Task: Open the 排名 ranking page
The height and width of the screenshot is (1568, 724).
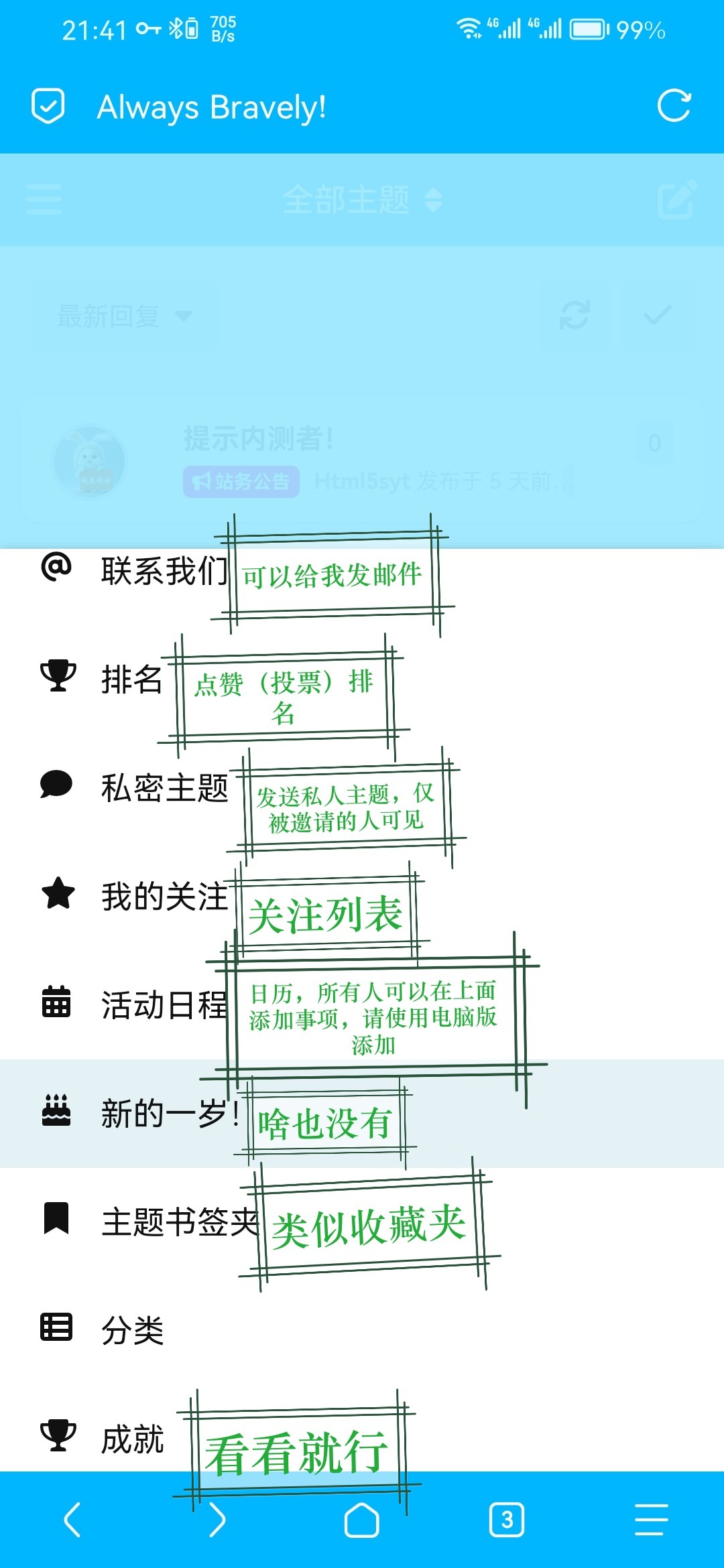Action: (362, 679)
